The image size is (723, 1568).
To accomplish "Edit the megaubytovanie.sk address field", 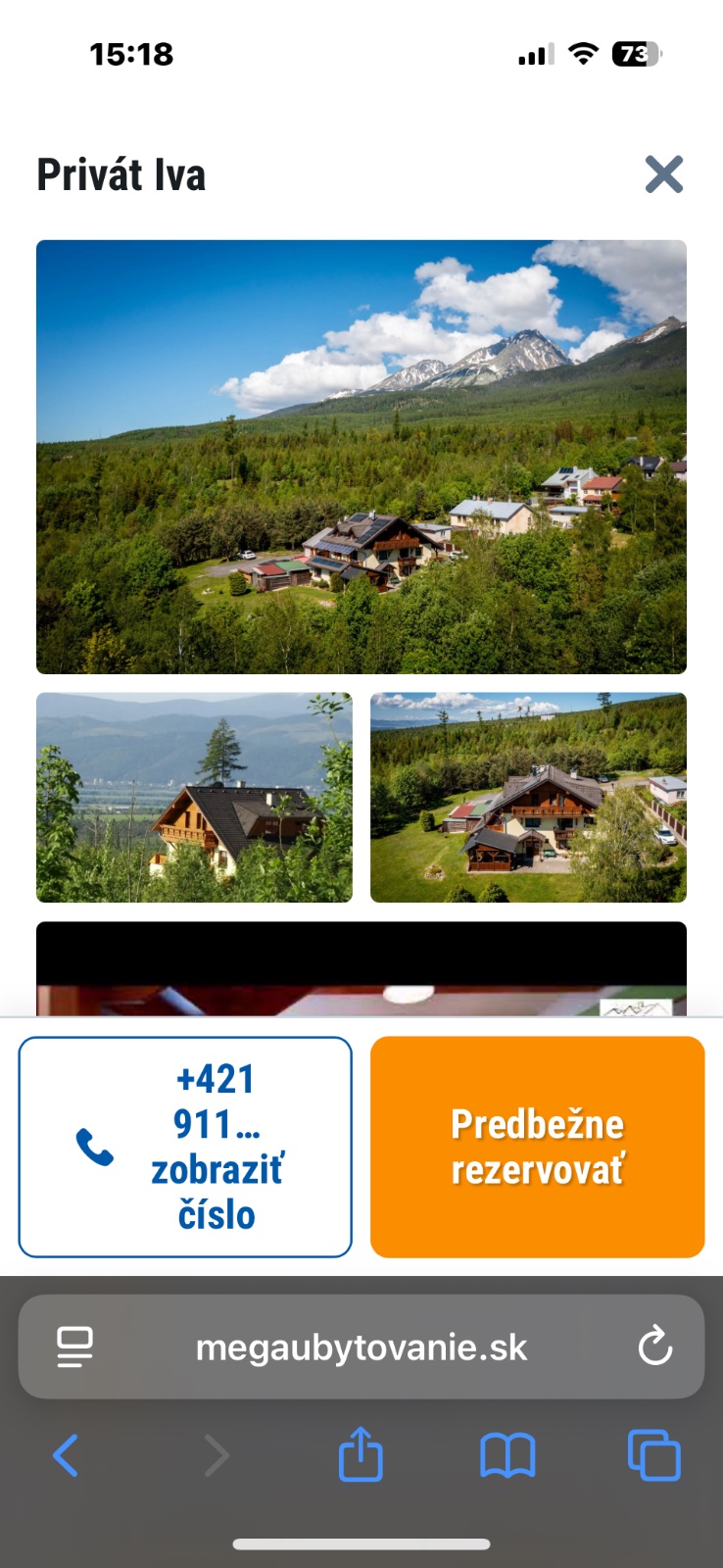I will tap(361, 1347).
